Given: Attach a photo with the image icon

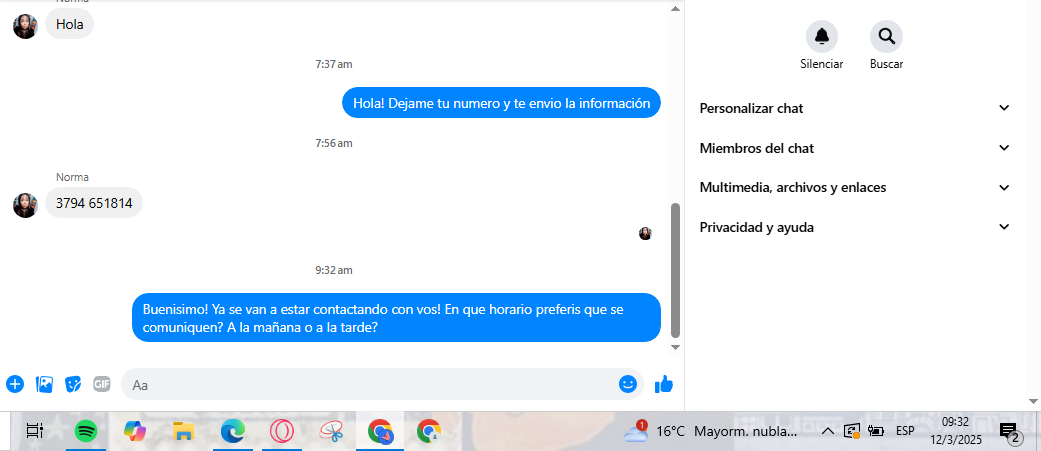Looking at the screenshot, I should pyautogui.click(x=44, y=384).
